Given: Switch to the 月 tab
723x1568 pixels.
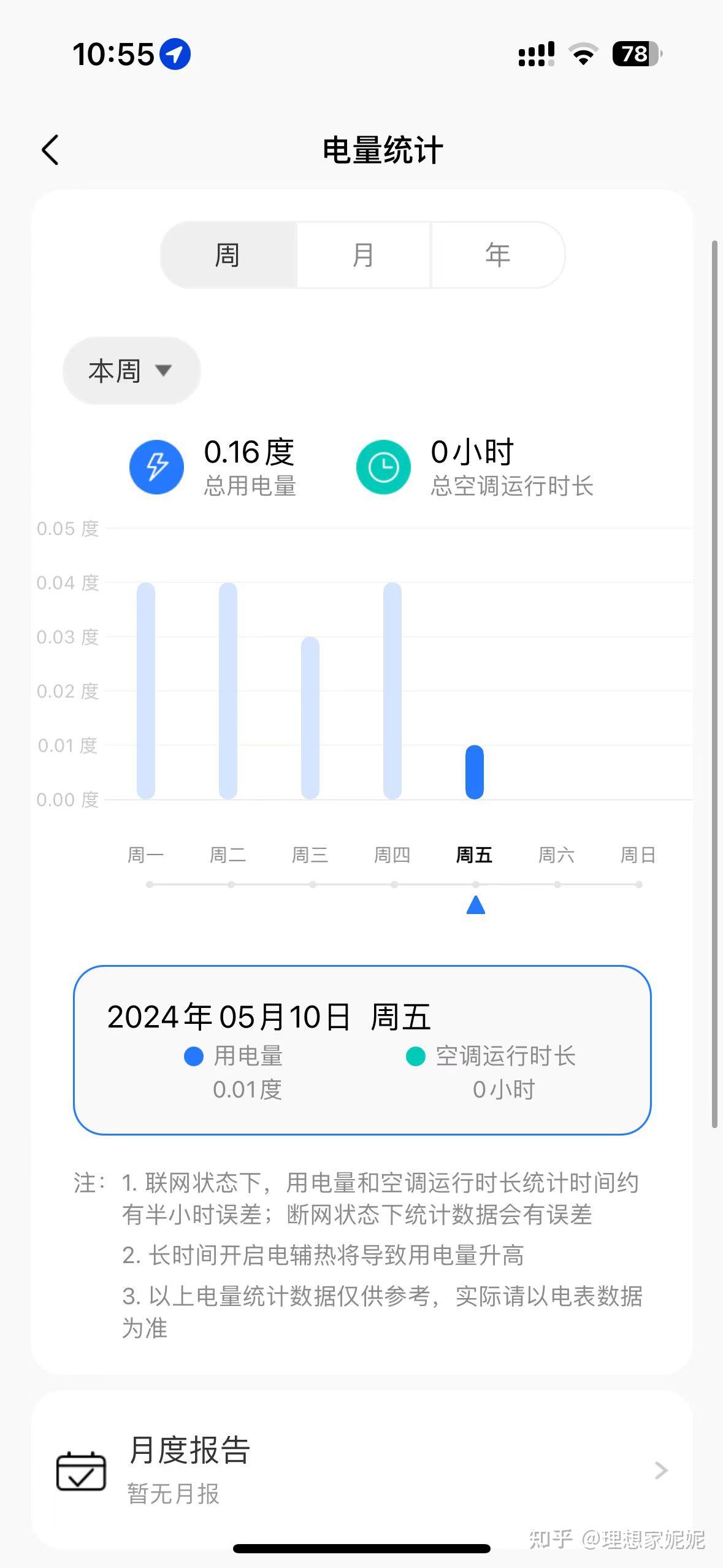Looking at the screenshot, I should 363,255.
